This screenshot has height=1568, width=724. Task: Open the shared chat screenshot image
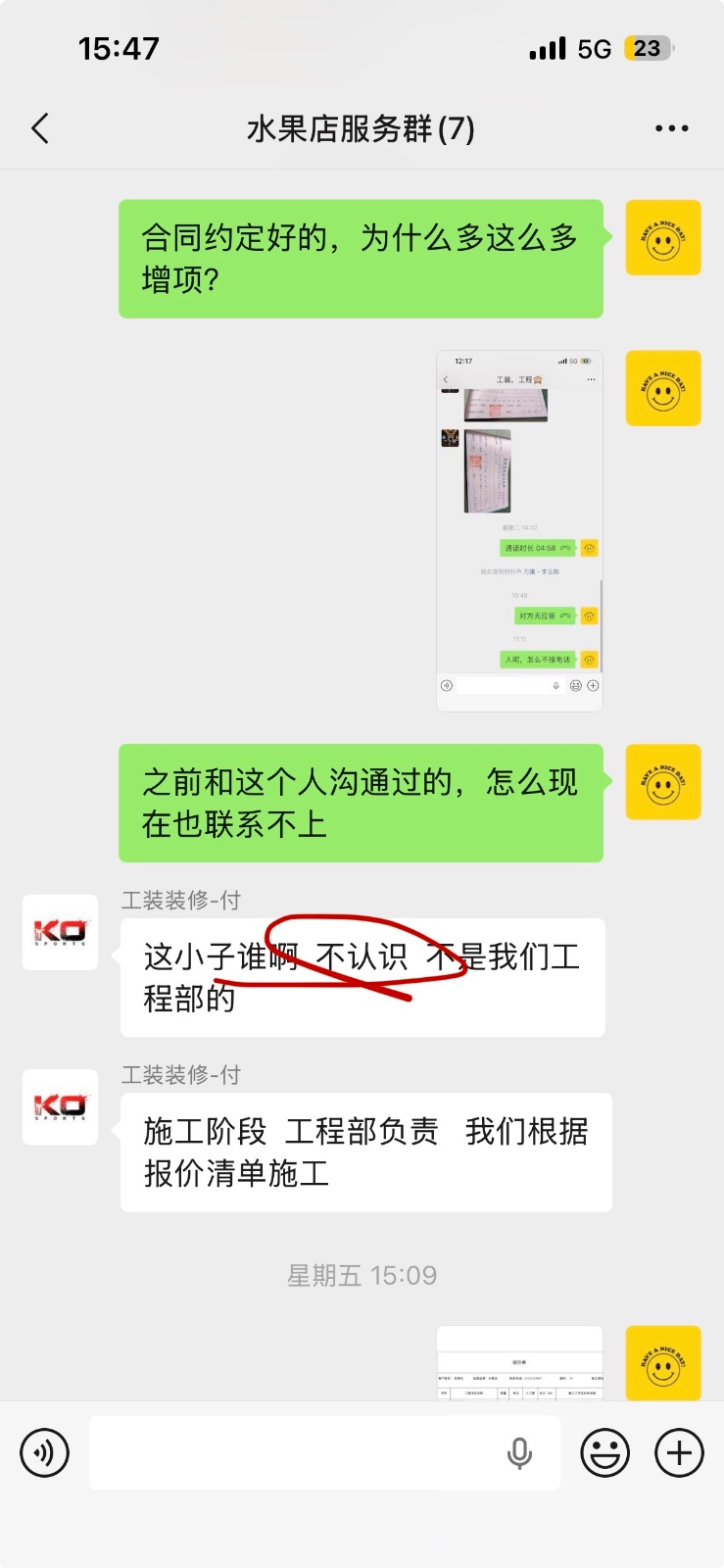click(519, 530)
